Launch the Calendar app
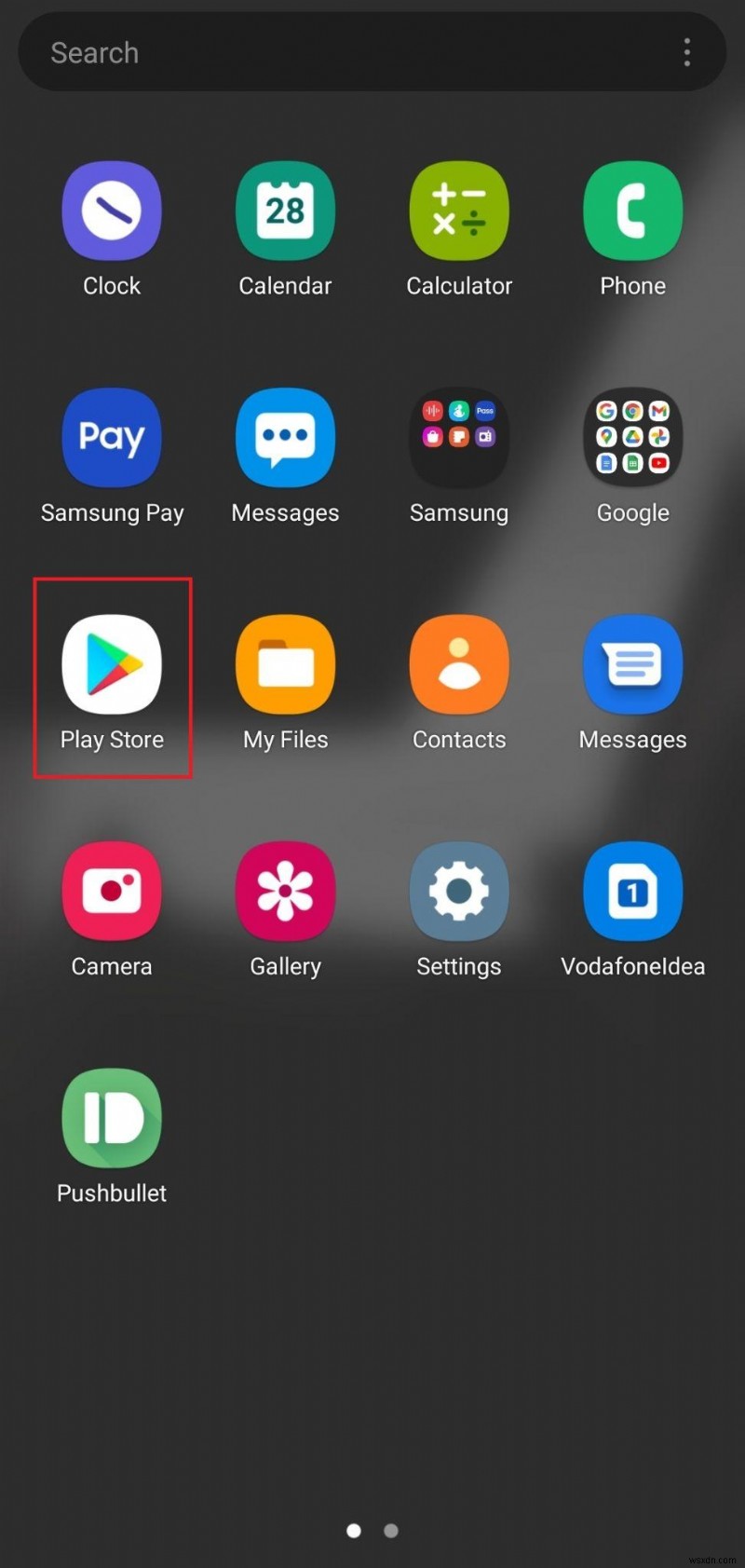This screenshot has width=745, height=1568. tap(285, 211)
